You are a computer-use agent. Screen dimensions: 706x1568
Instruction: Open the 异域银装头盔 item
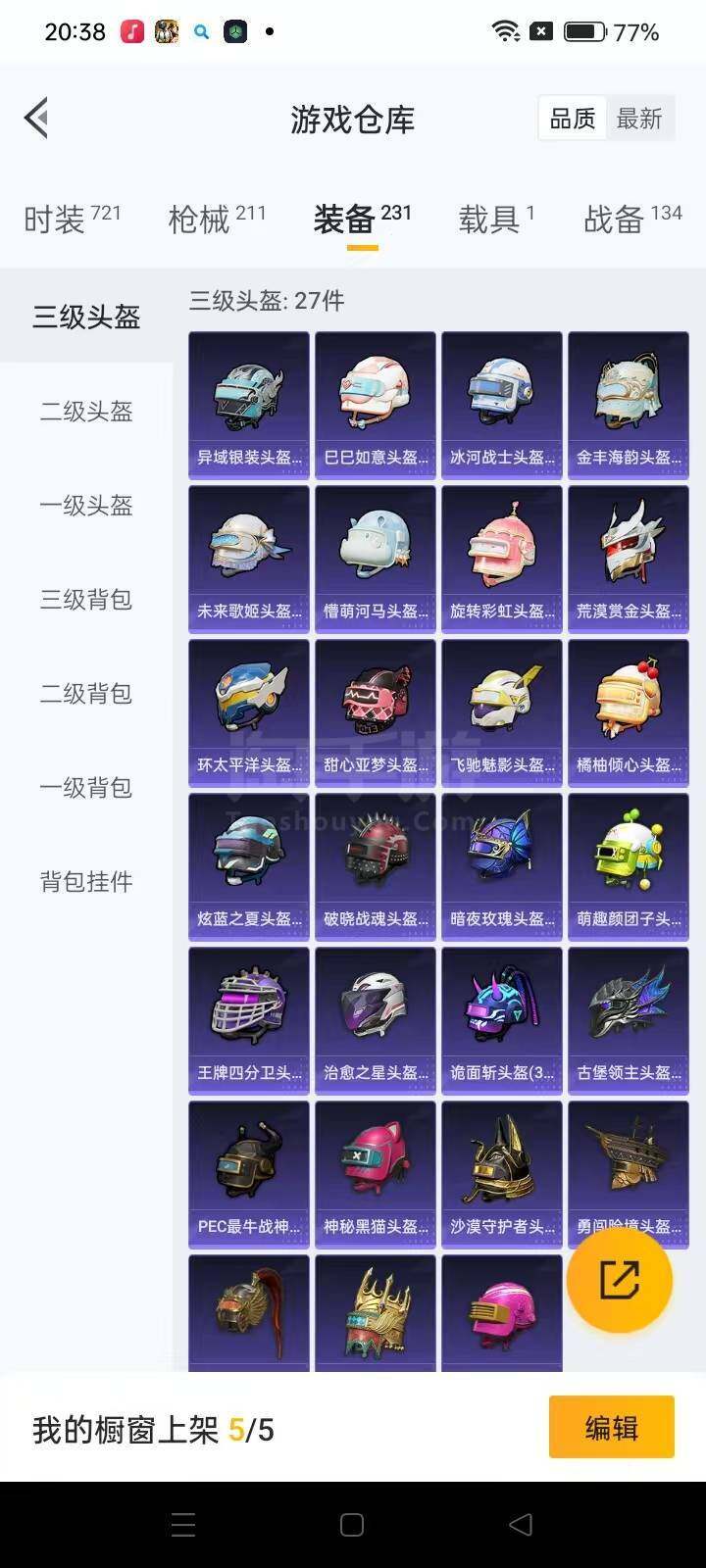[x=249, y=404]
